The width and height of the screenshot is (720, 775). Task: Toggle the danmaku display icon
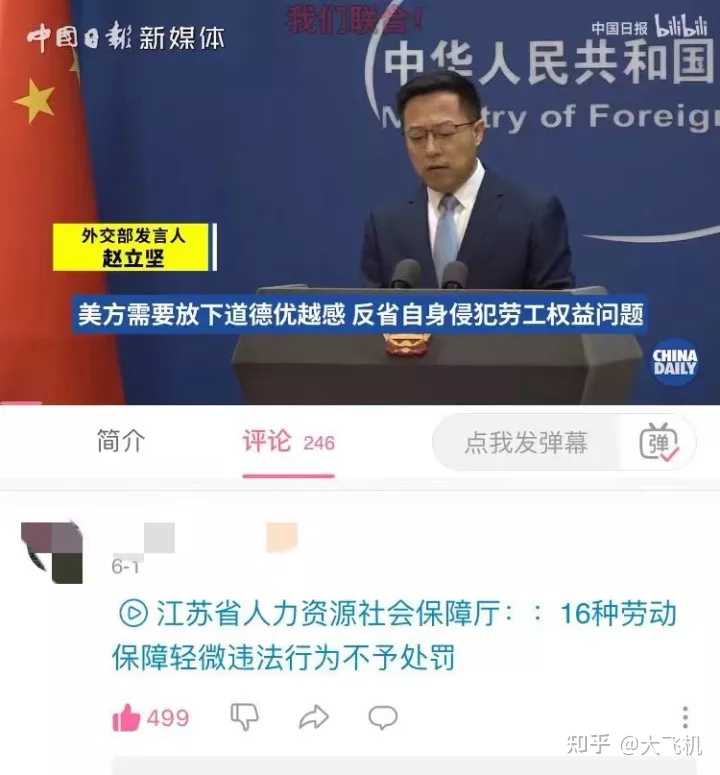pos(659,442)
